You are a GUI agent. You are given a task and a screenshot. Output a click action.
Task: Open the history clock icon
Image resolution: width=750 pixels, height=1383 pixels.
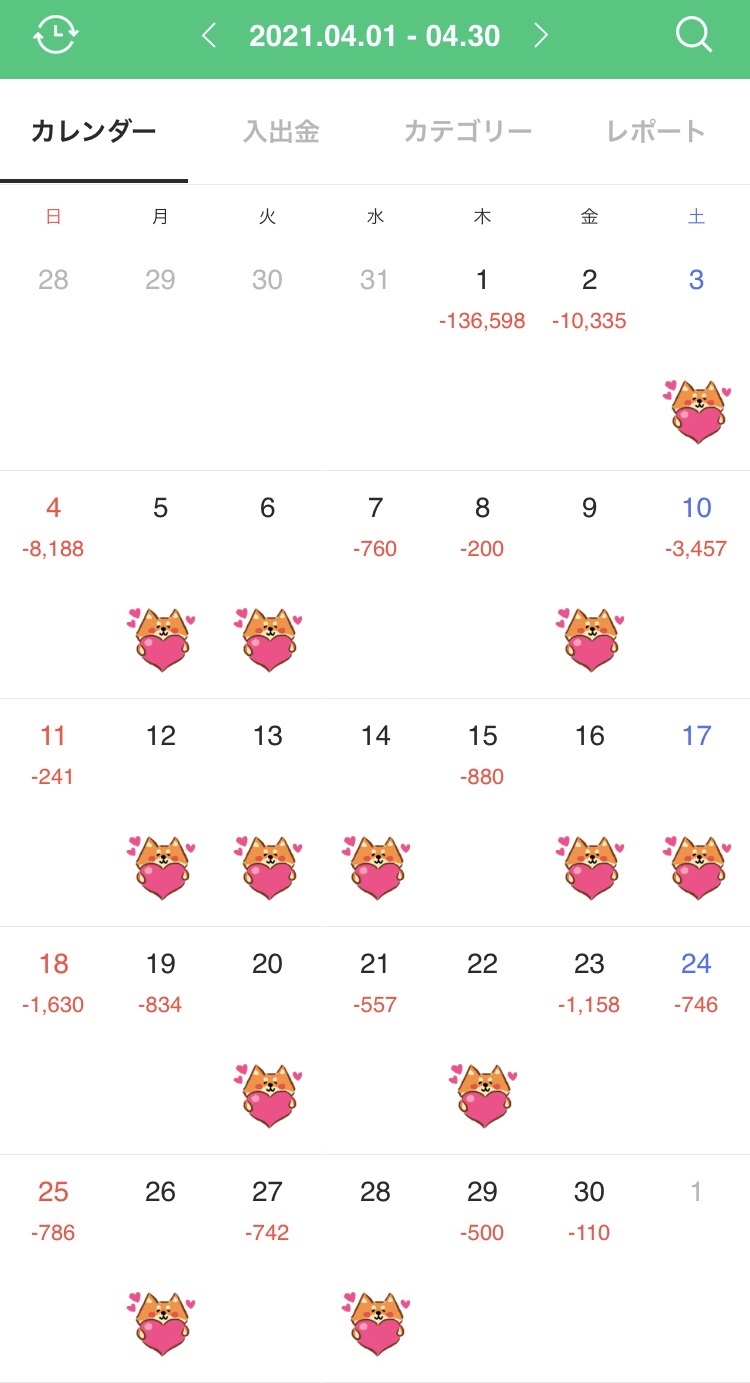tap(56, 36)
